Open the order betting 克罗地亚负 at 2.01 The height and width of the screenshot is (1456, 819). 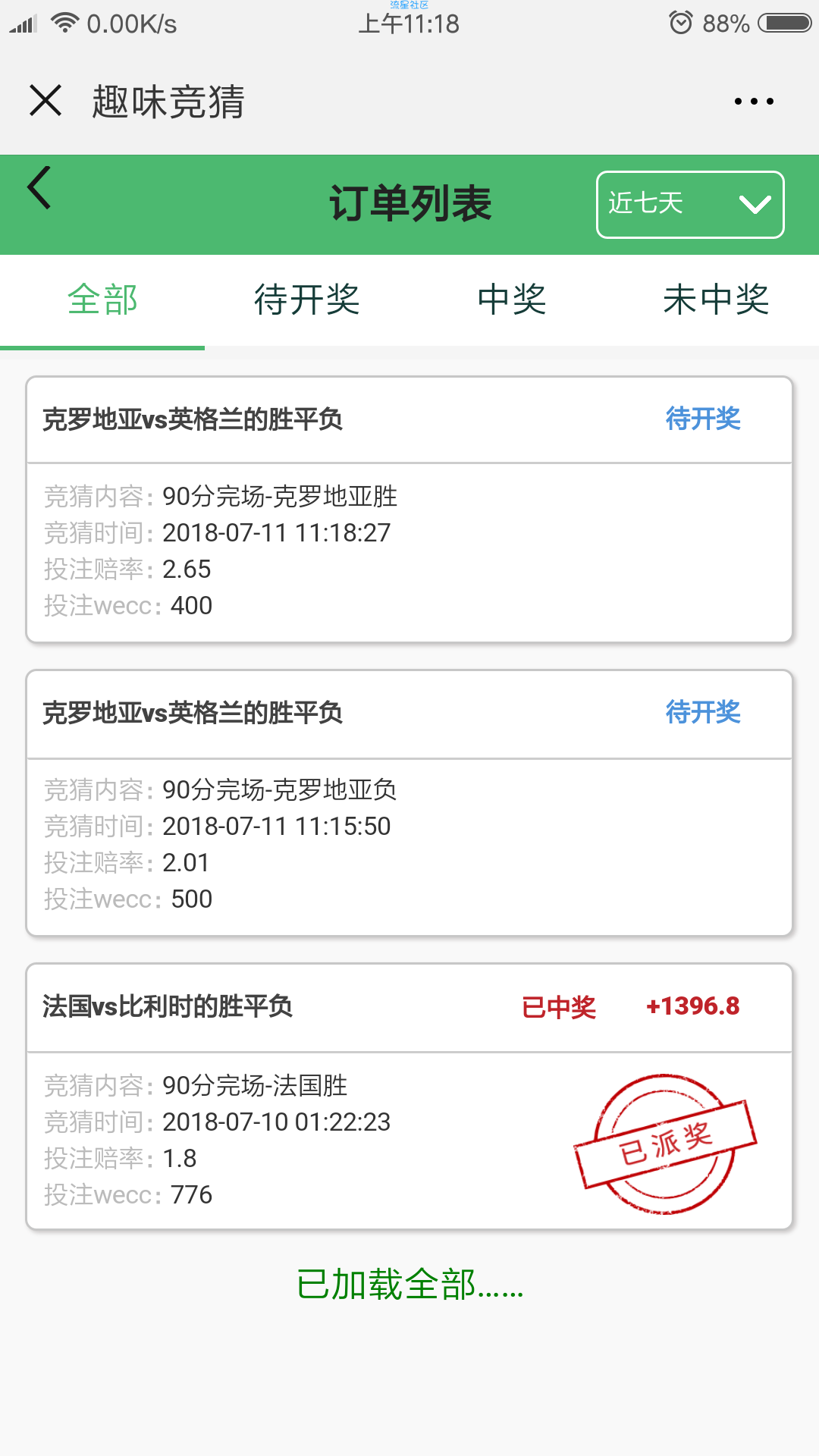409,803
